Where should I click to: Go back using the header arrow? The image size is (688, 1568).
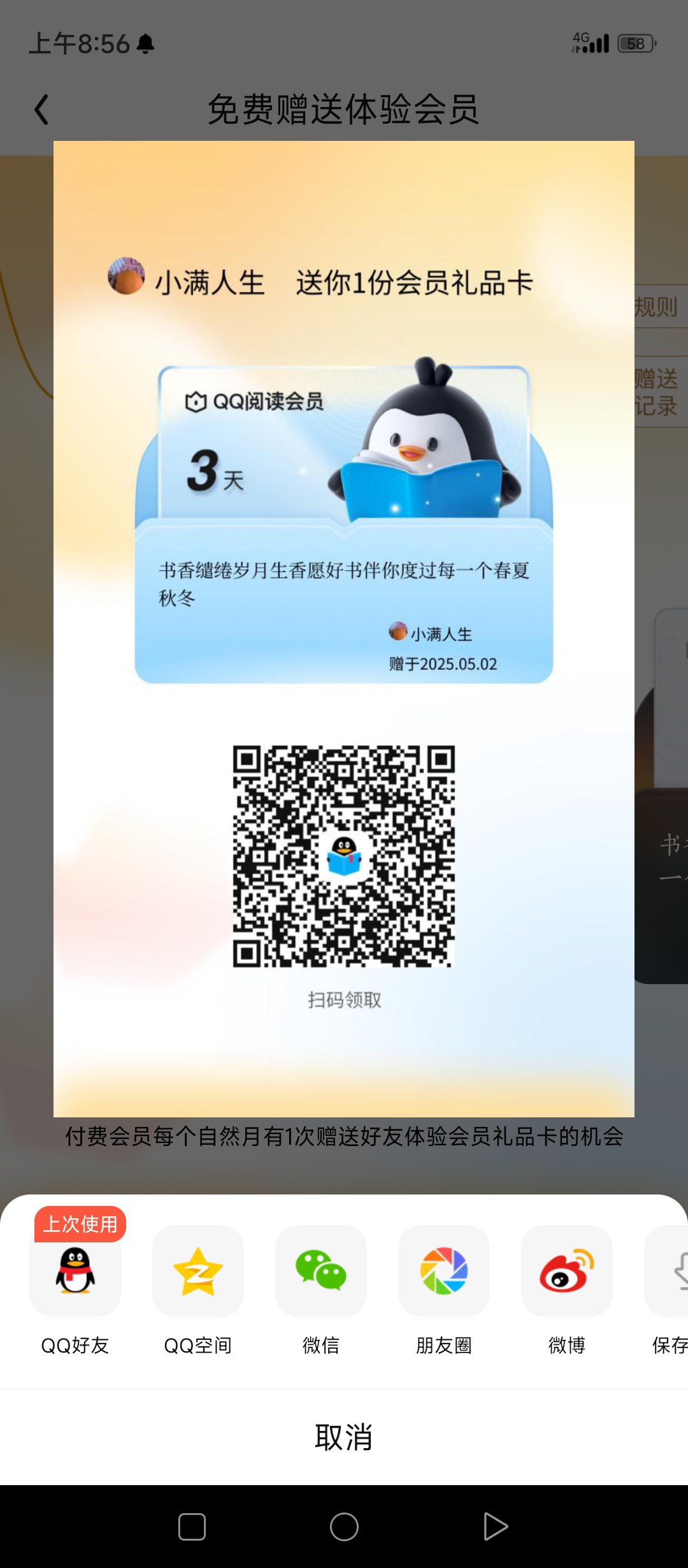41,110
